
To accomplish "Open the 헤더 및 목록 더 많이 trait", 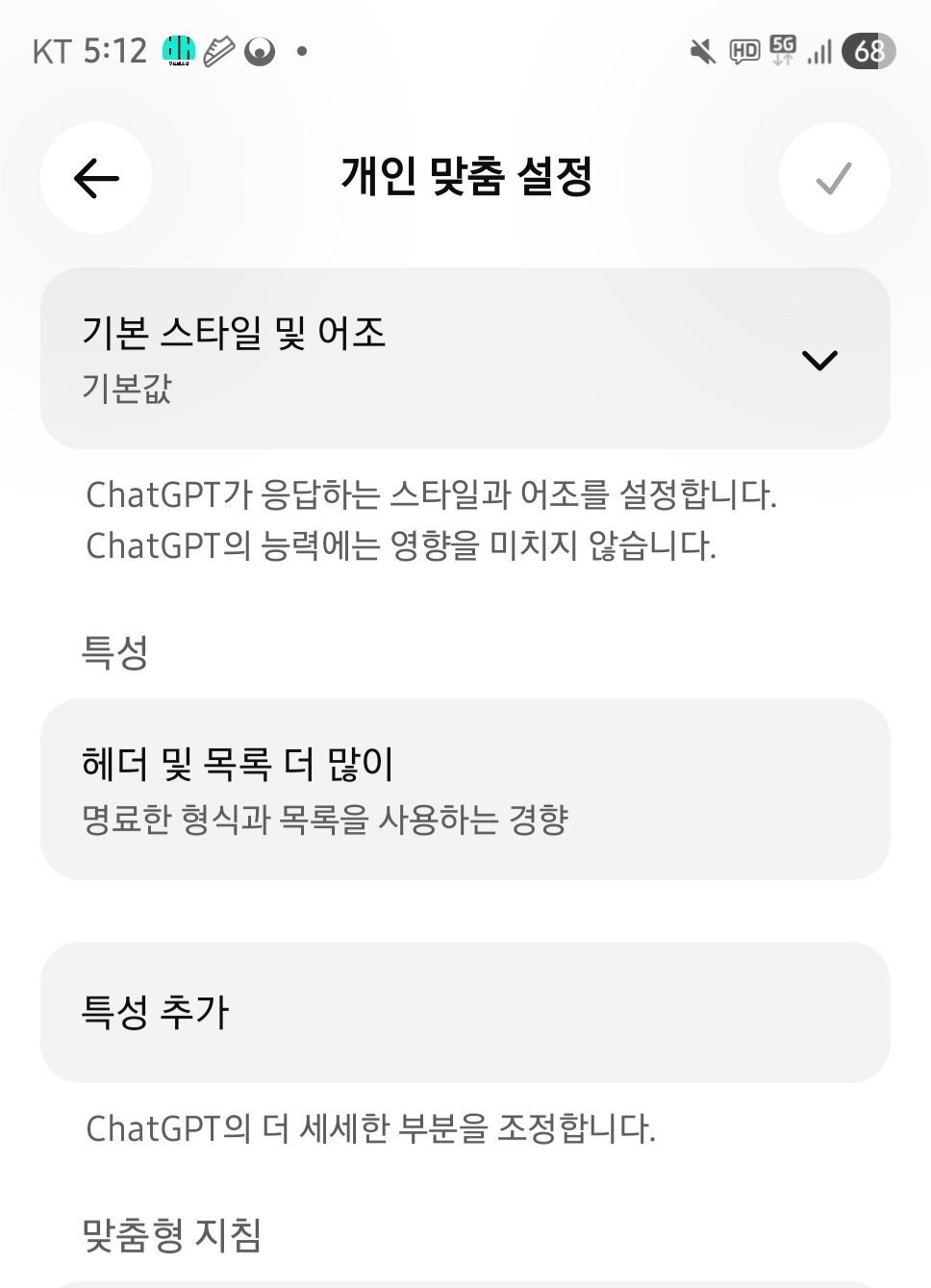I will coord(465,789).
